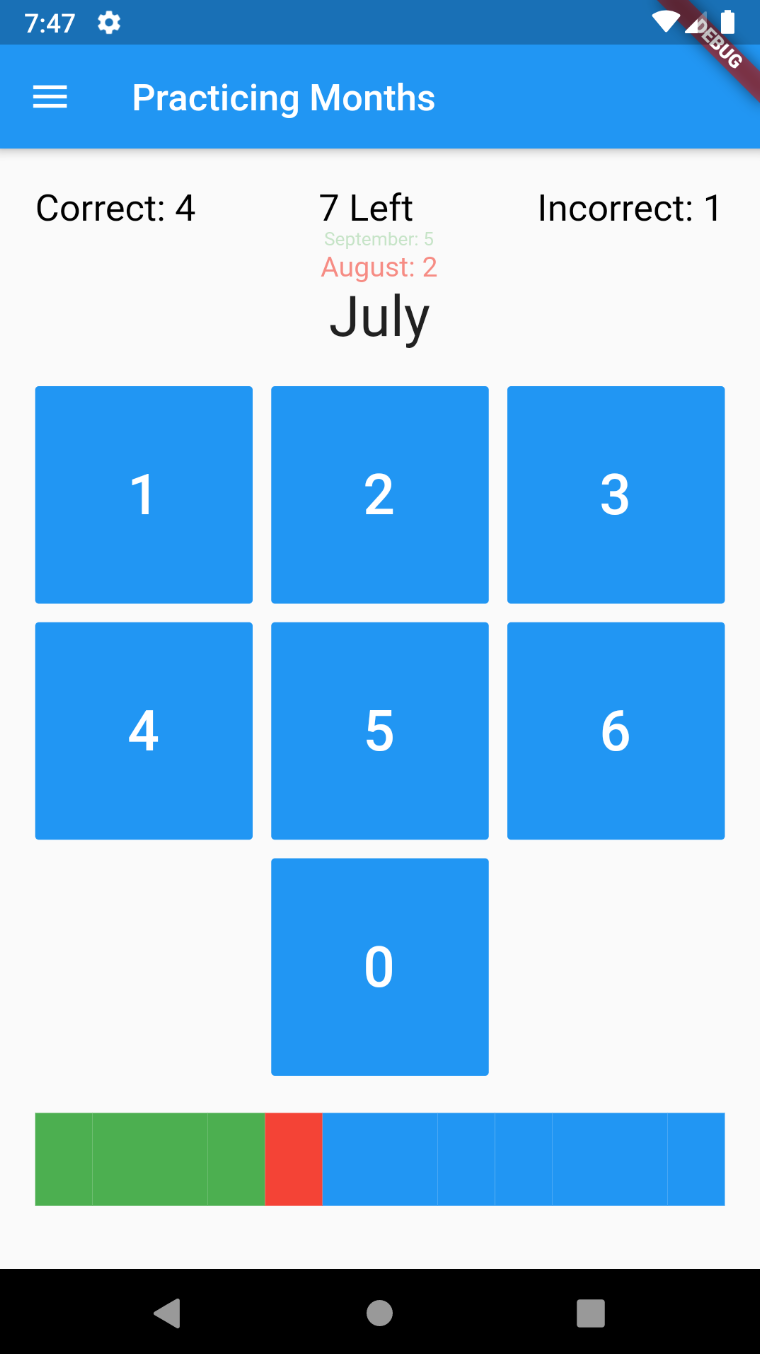
Task: Click the settings gear in the status bar
Action: 108,22
